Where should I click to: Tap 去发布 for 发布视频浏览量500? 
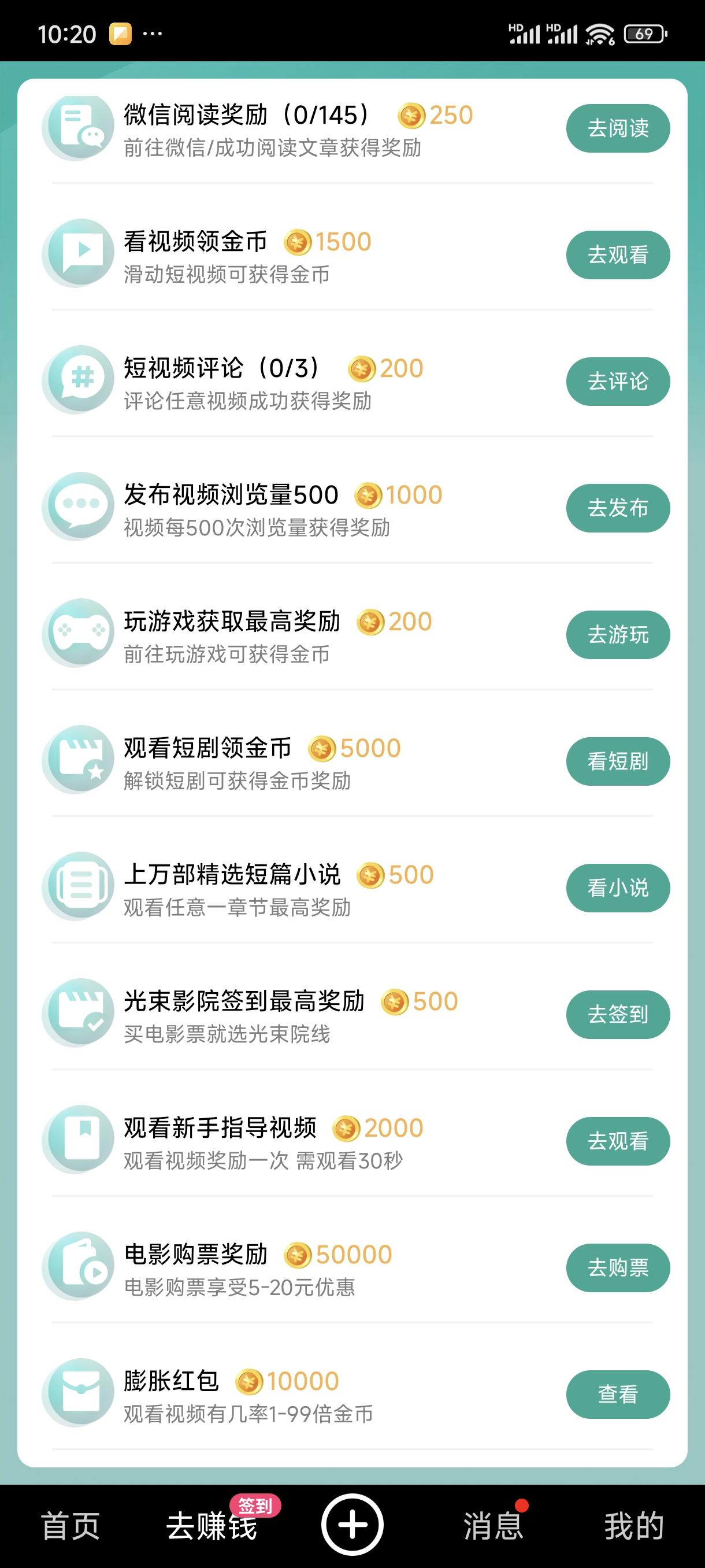(x=617, y=508)
